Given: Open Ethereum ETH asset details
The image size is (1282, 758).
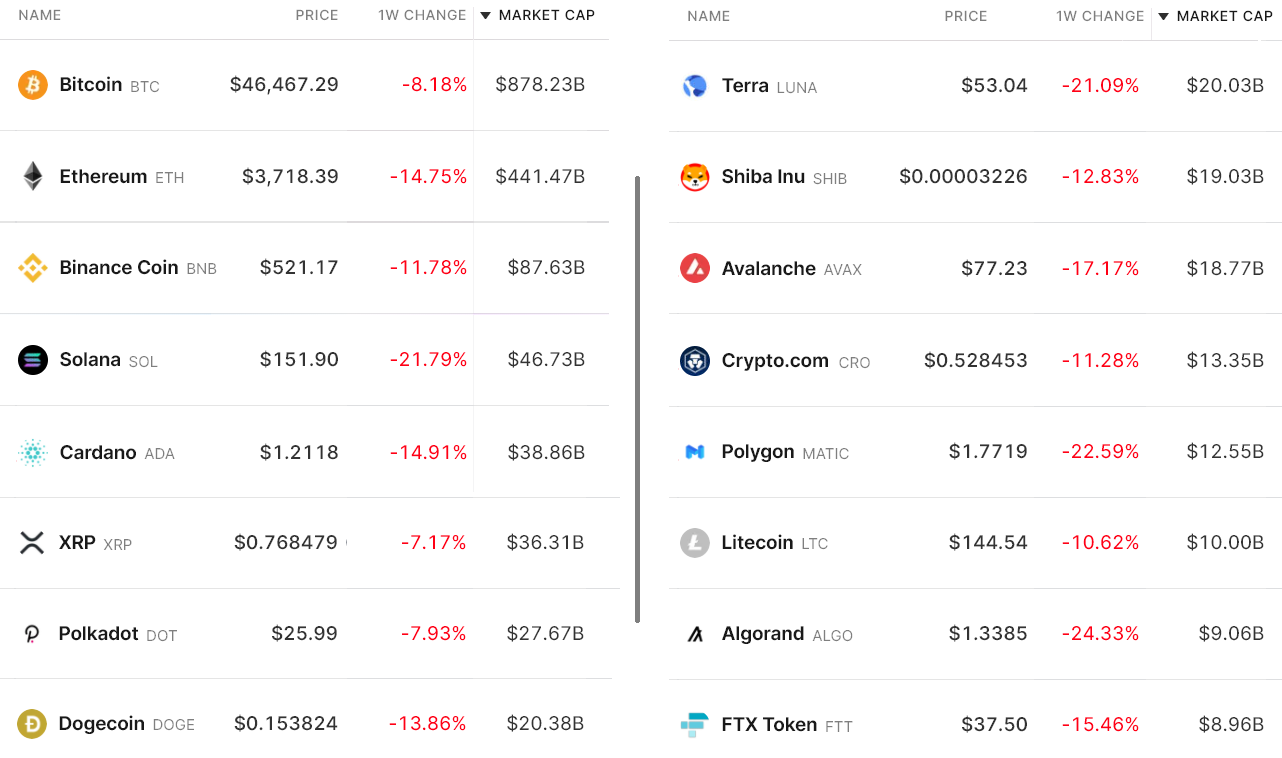Looking at the screenshot, I should click(103, 177).
